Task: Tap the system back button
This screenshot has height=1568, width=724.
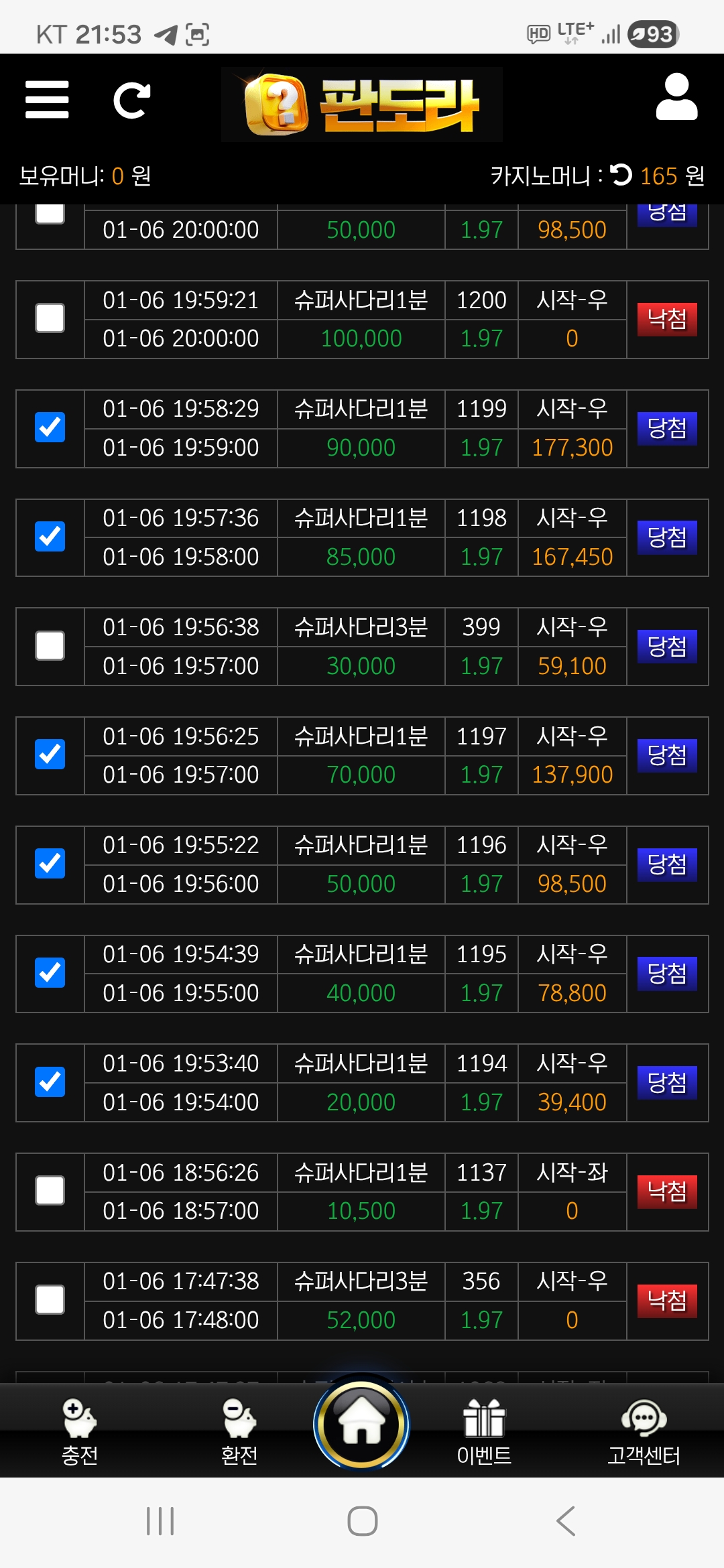Action: tap(566, 1521)
